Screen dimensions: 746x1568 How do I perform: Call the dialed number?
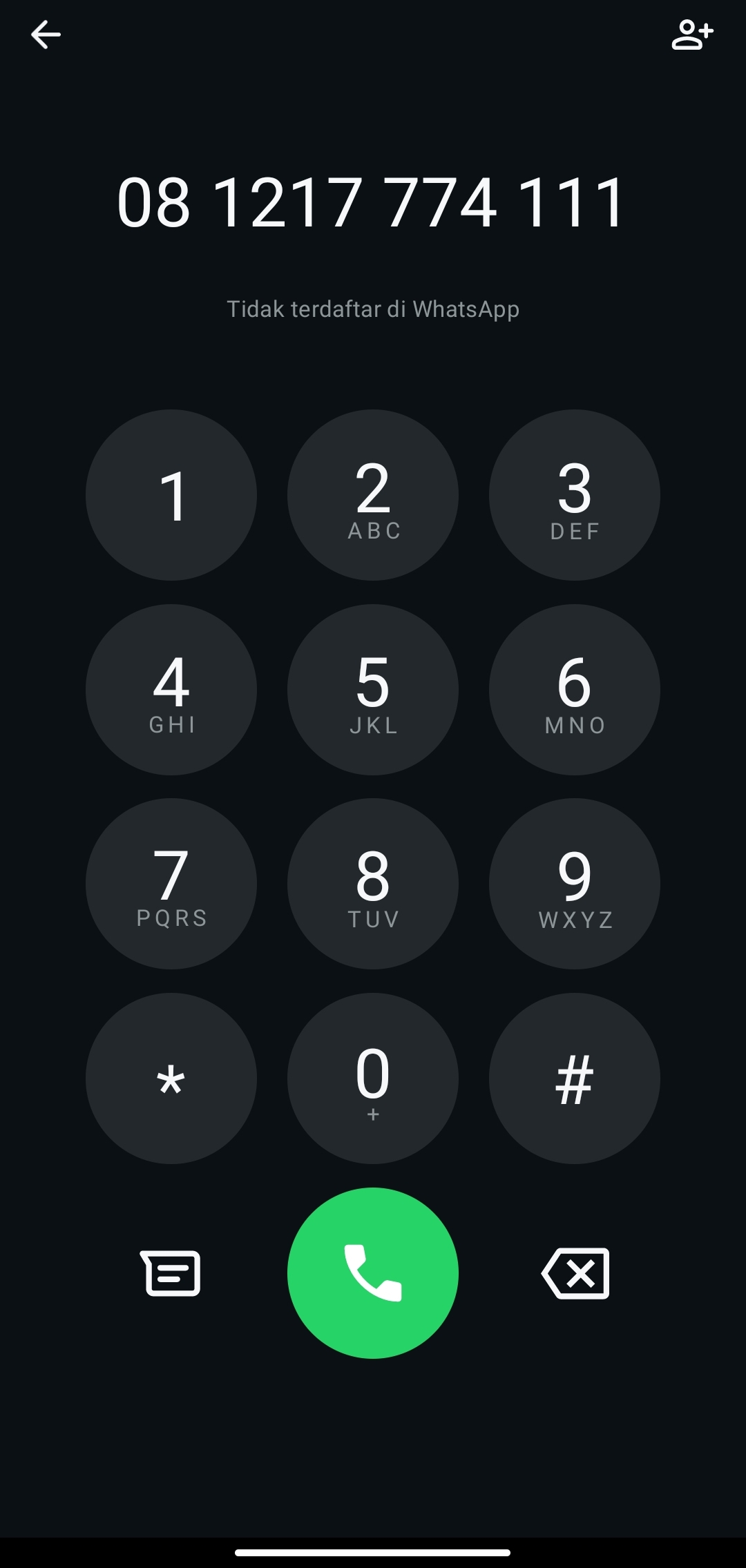pos(373,1273)
